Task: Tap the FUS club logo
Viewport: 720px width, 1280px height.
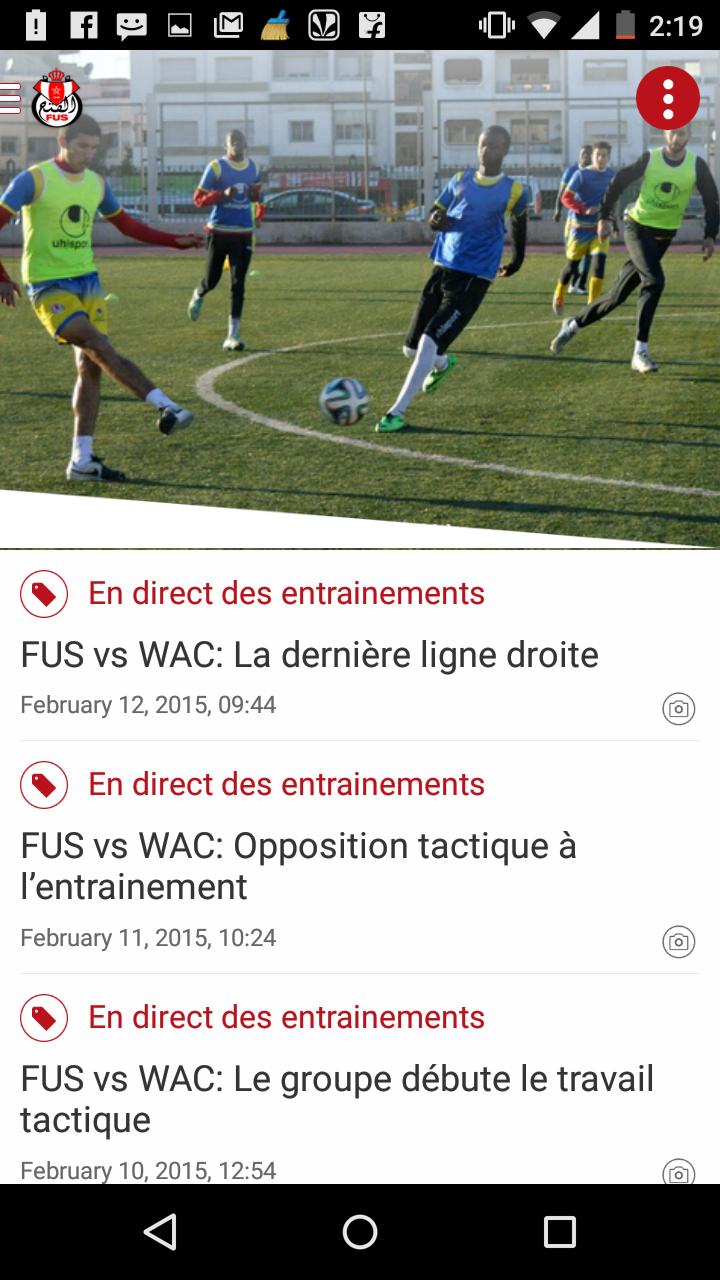Action: (x=56, y=98)
